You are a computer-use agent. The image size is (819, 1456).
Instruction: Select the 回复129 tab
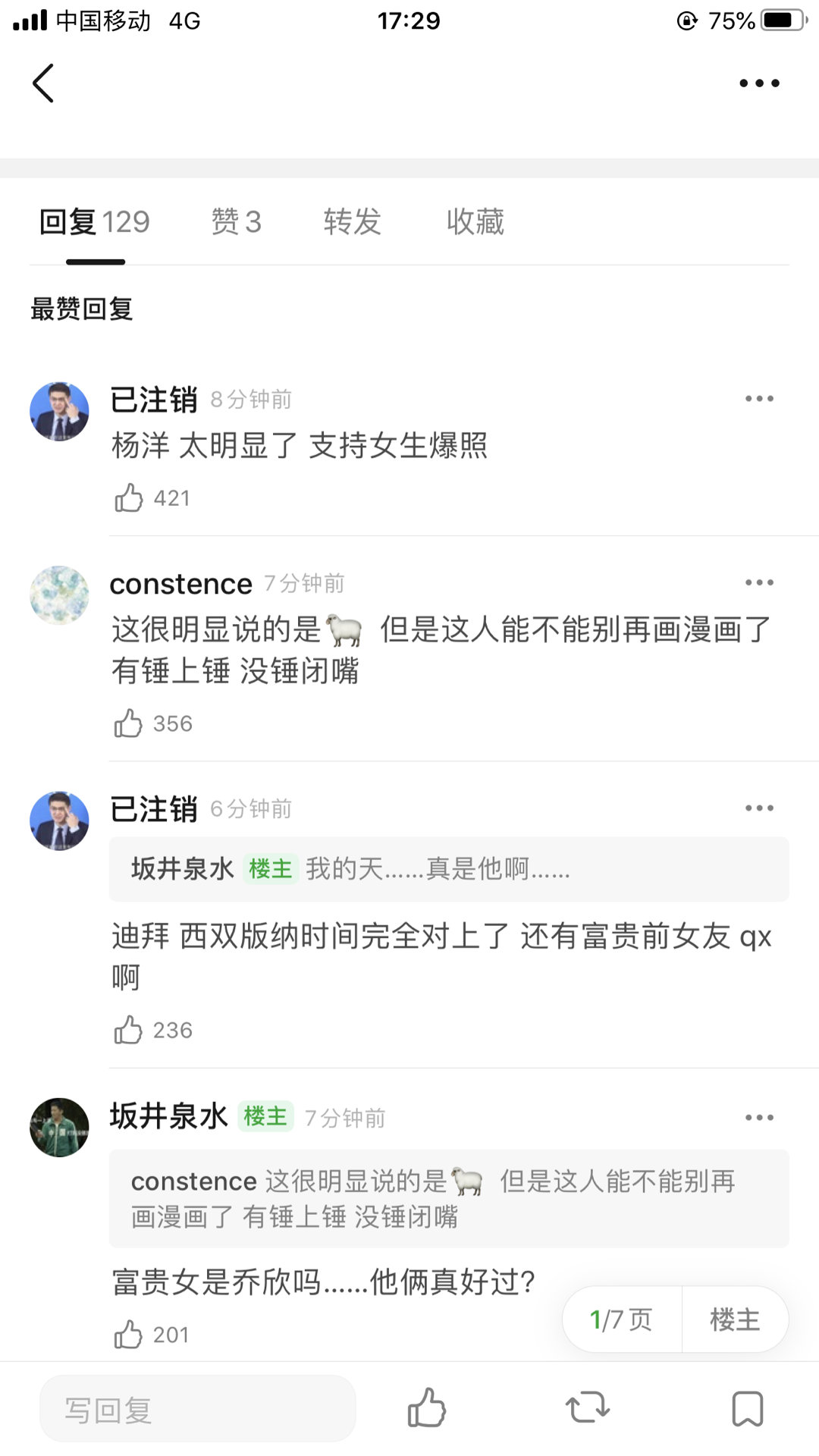96,221
